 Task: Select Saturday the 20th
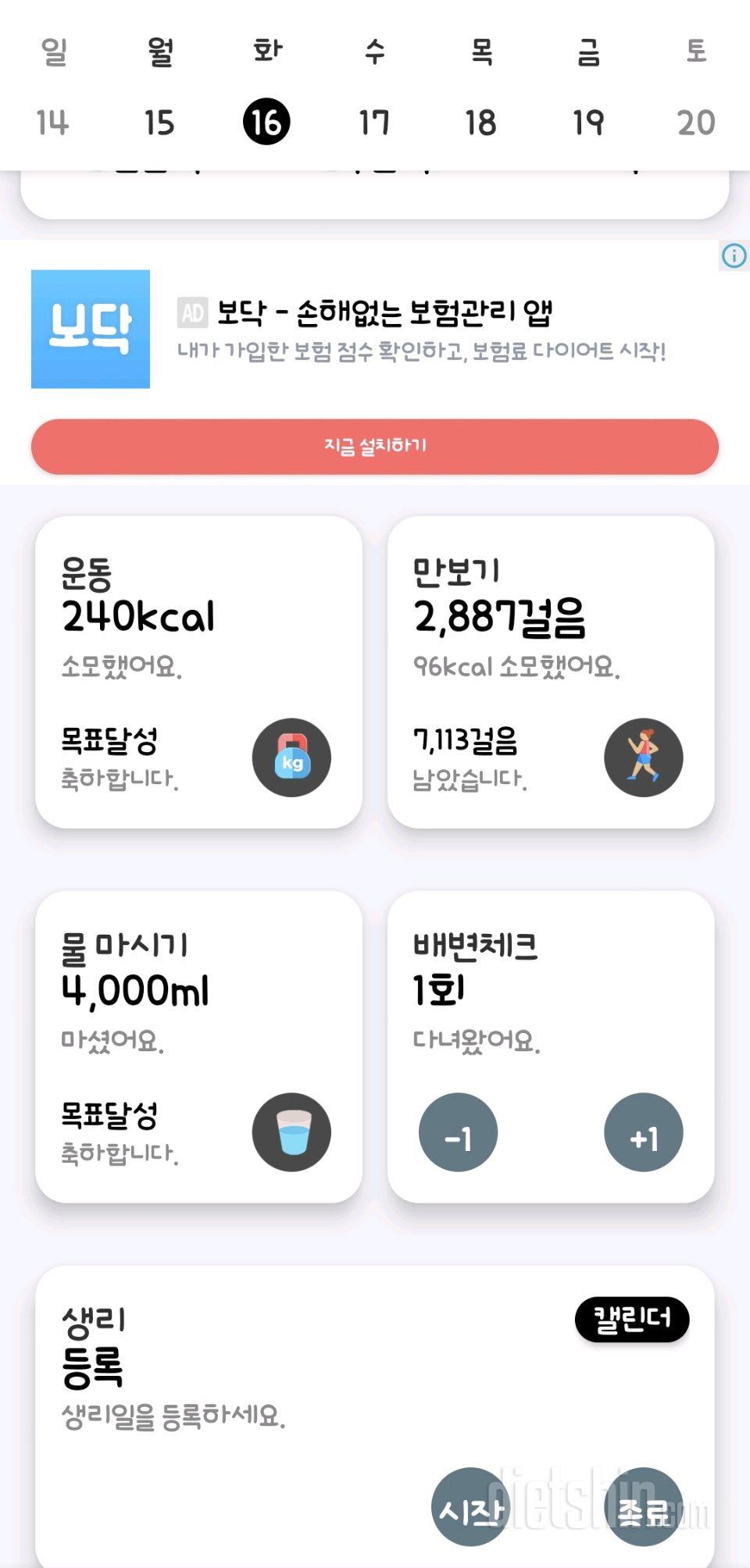pyautogui.click(x=696, y=123)
